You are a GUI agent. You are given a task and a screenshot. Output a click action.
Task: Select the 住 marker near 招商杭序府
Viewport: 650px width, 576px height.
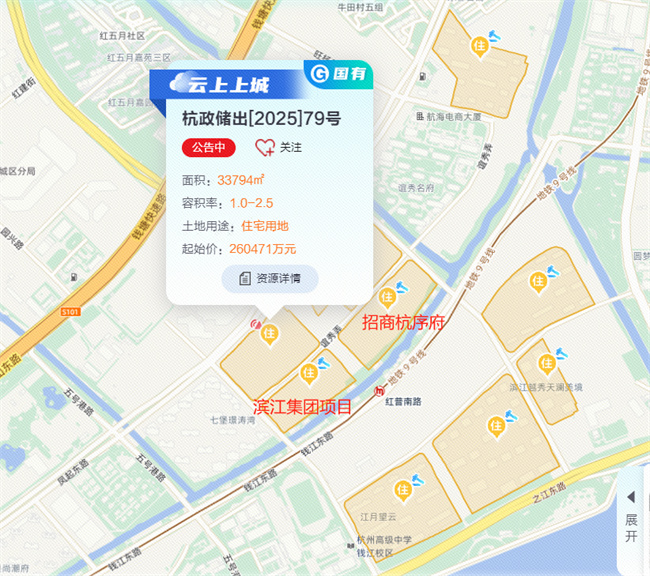tap(386, 297)
